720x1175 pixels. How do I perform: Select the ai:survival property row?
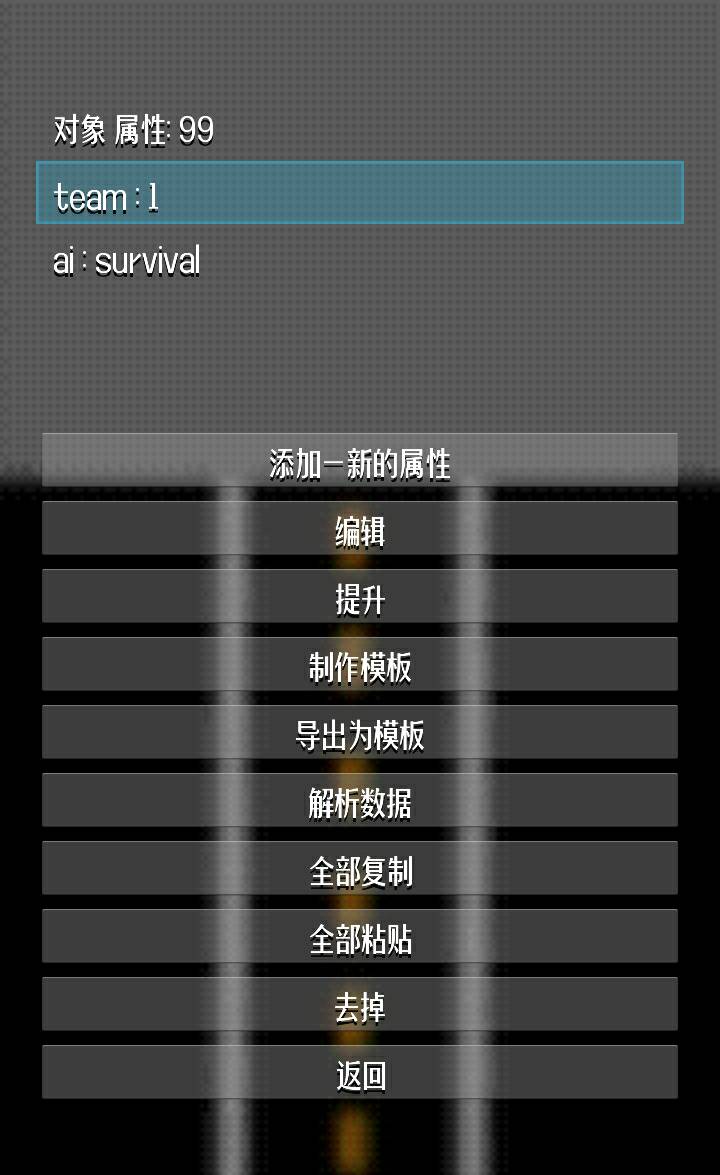[x=360, y=261]
